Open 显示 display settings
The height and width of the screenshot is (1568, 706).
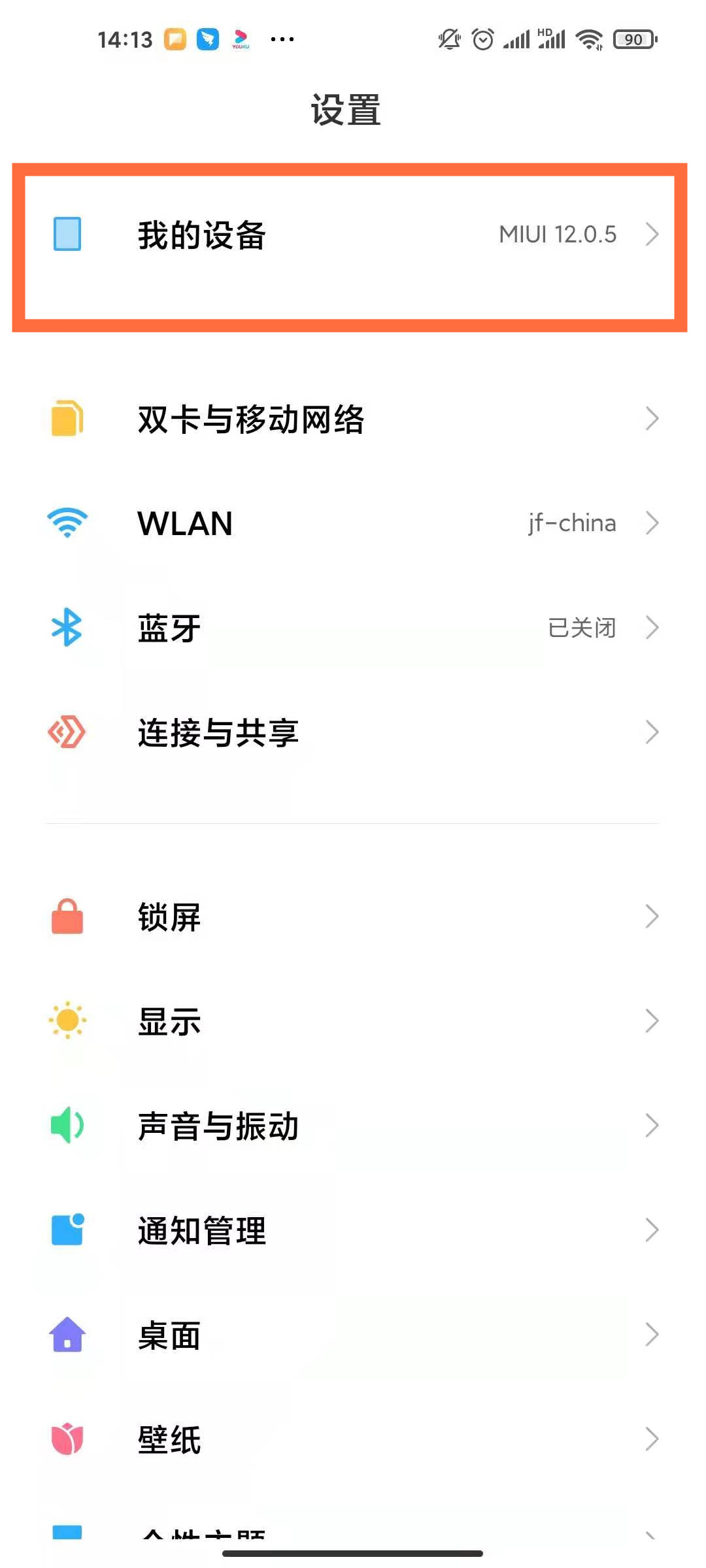point(353,1021)
